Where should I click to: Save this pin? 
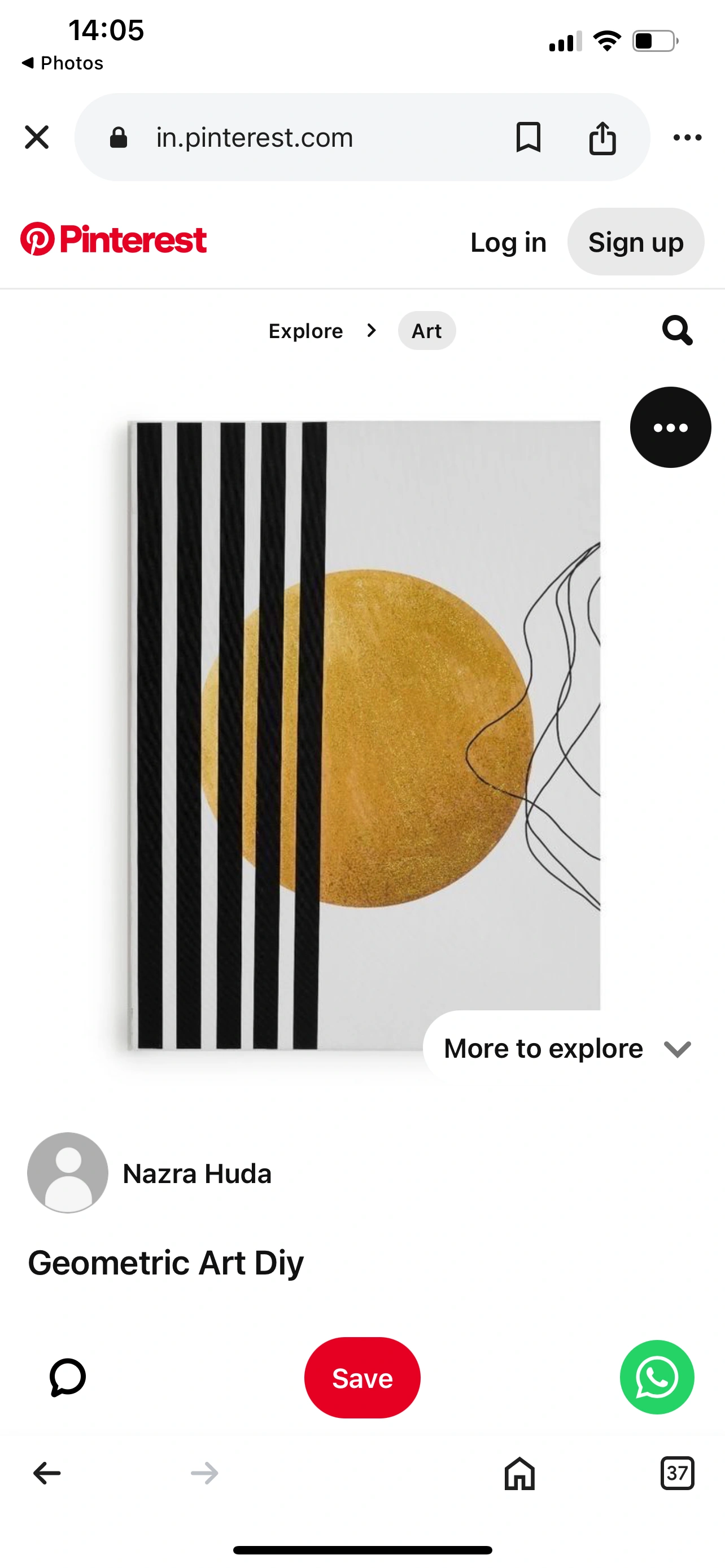(x=362, y=1378)
